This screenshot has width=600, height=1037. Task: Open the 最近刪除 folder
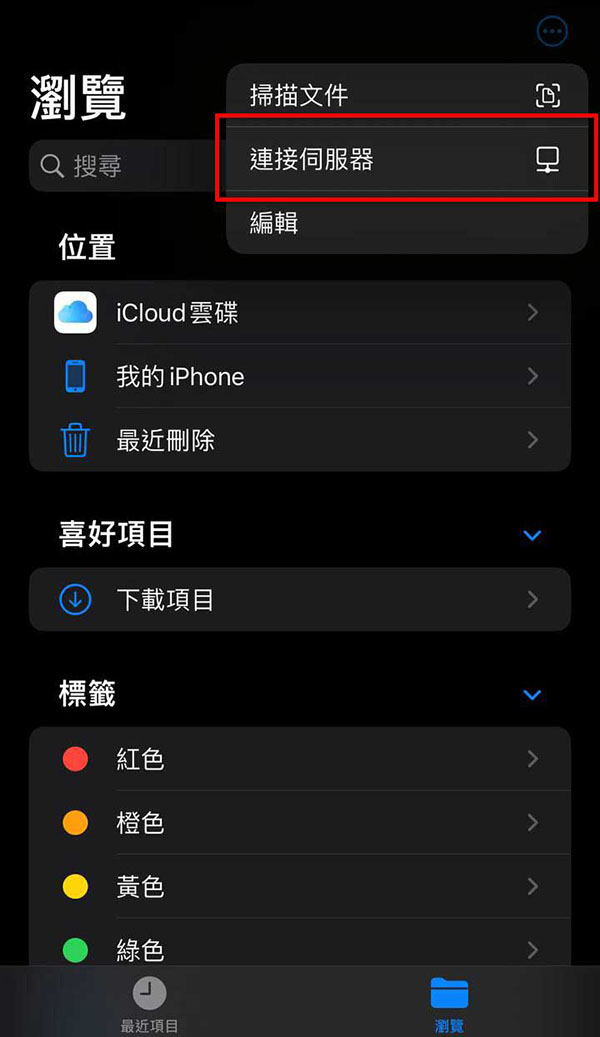(x=300, y=440)
